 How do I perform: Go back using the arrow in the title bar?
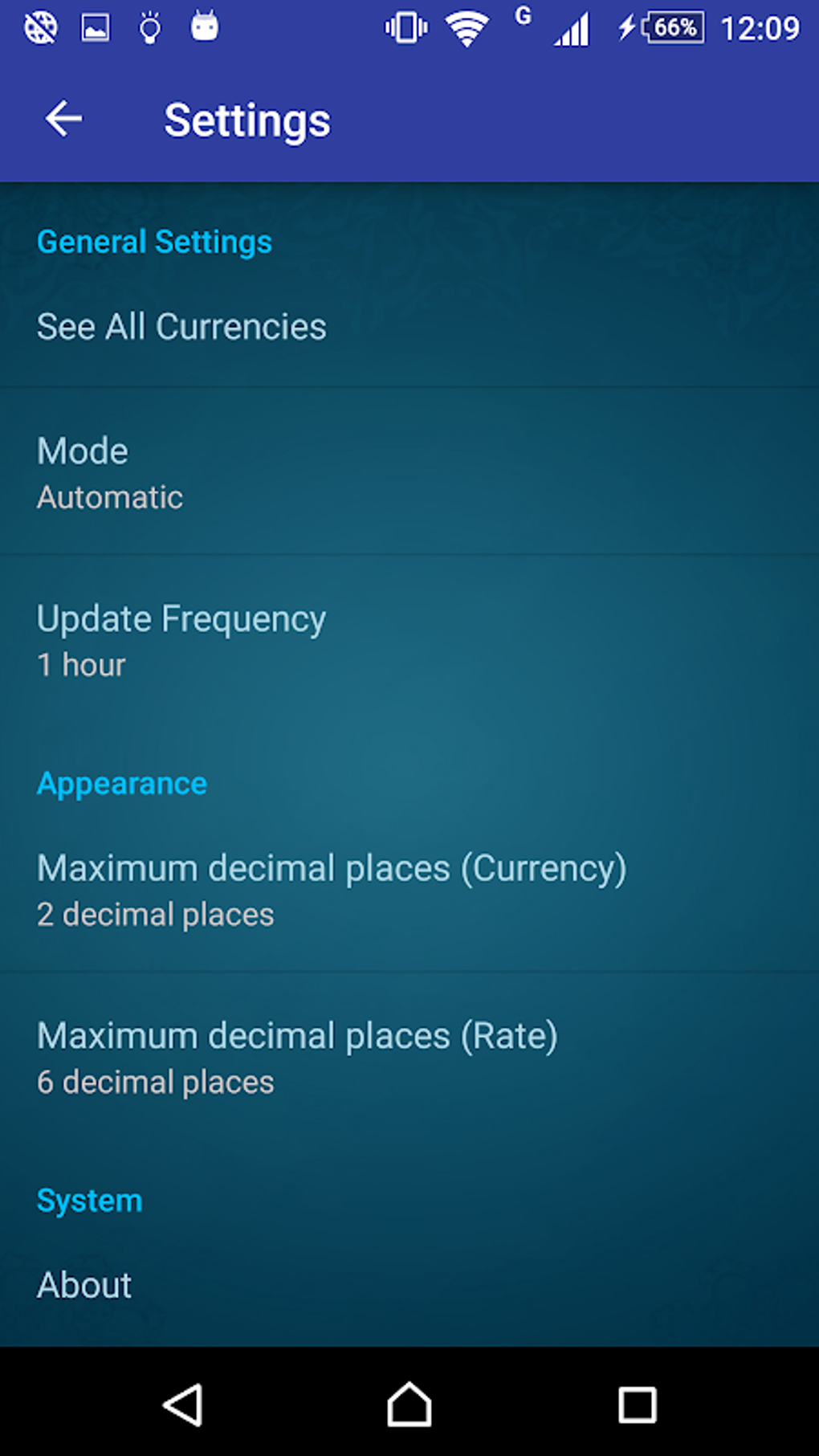tap(63, 119)
